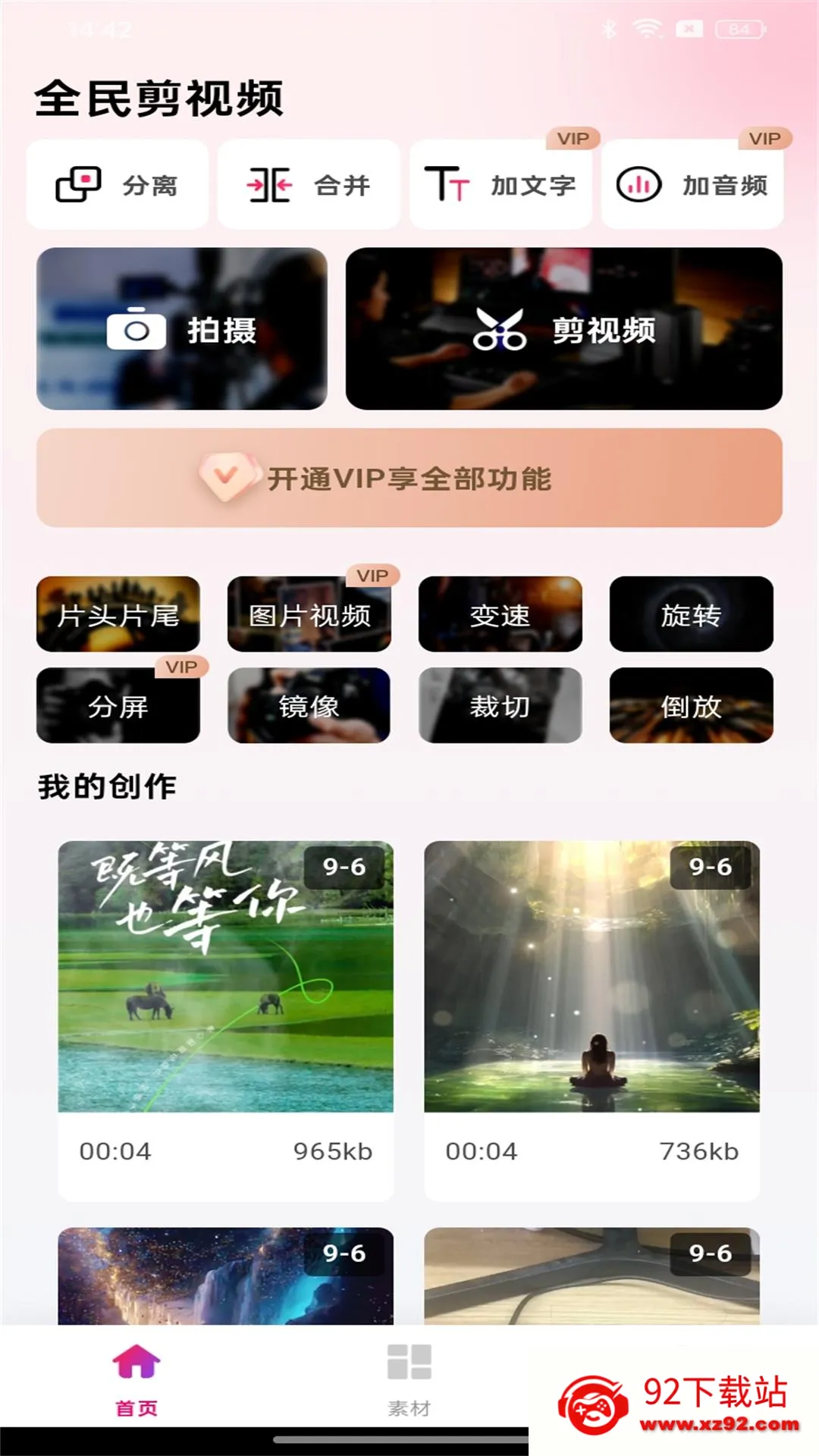Open the 剪视频 editor

pos(564,329)
